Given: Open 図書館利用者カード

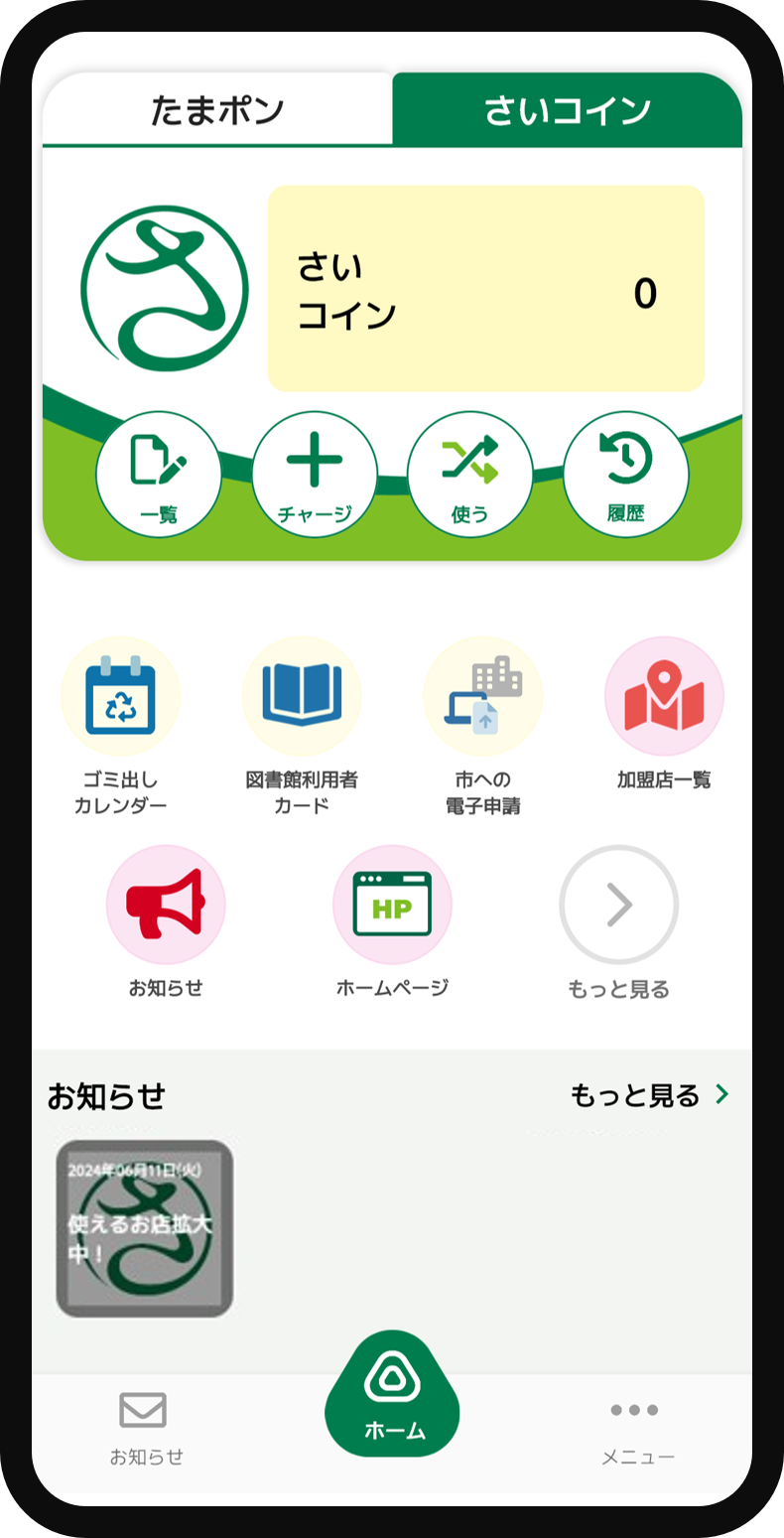Looking at the screenshot, I should [302, 696].
